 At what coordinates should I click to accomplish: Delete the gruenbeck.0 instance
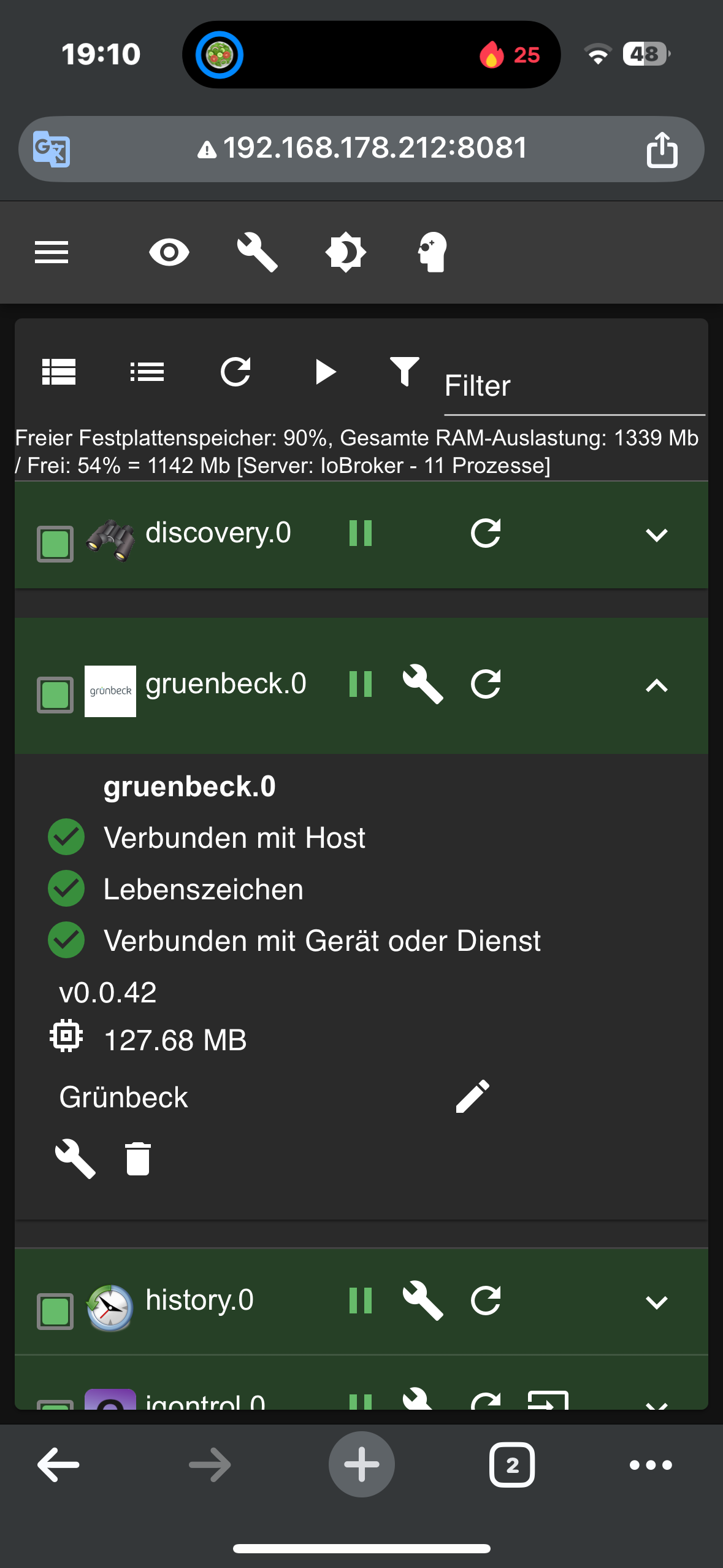tap(138, 1159)
